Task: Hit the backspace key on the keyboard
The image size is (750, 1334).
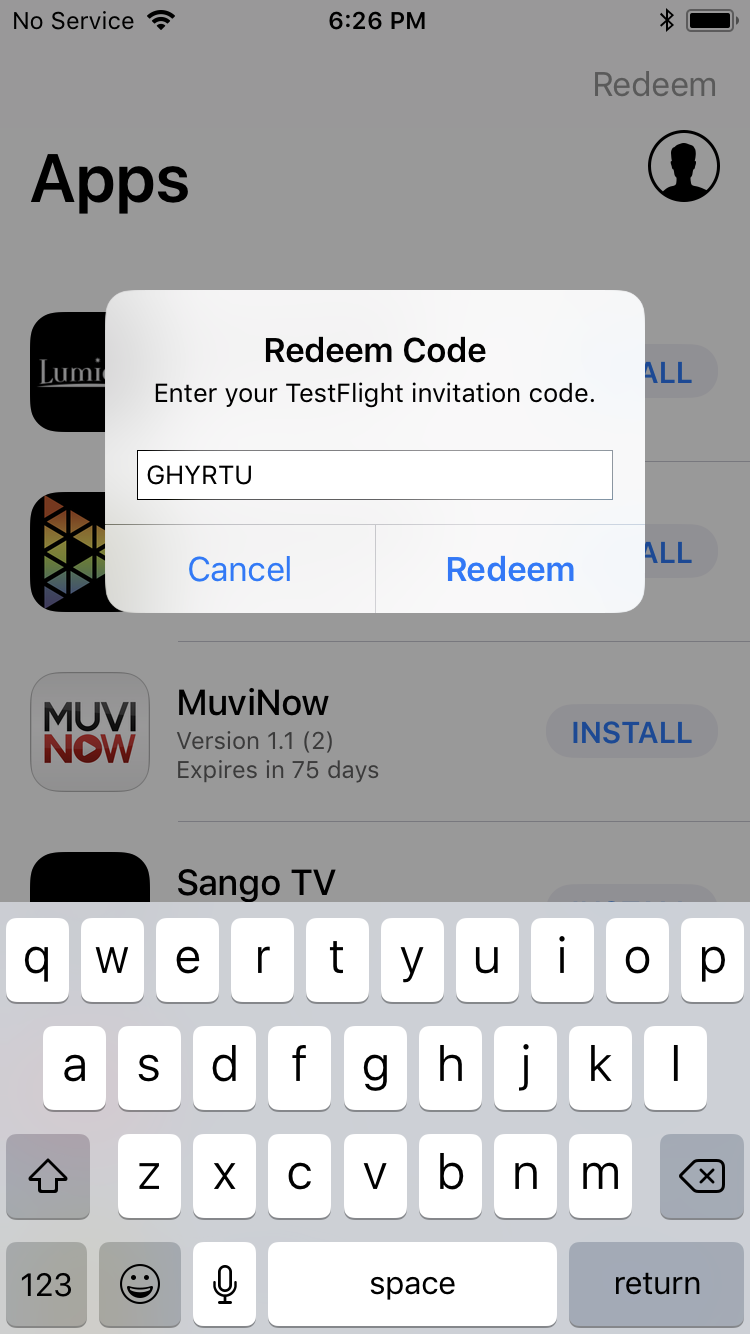Action: click(702, 1177)
